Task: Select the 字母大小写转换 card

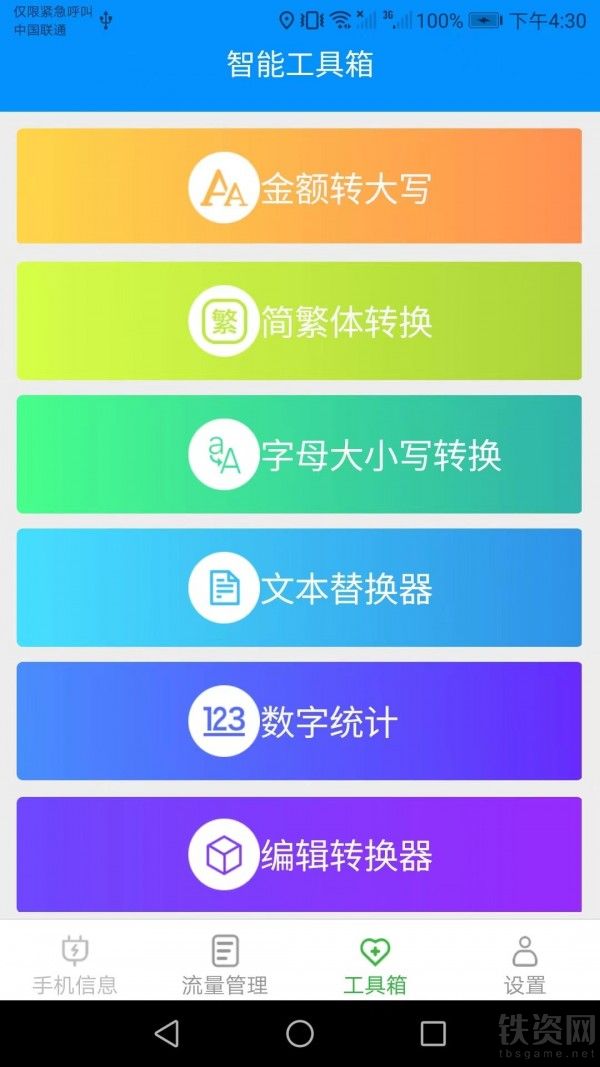Action: point(299,454)
